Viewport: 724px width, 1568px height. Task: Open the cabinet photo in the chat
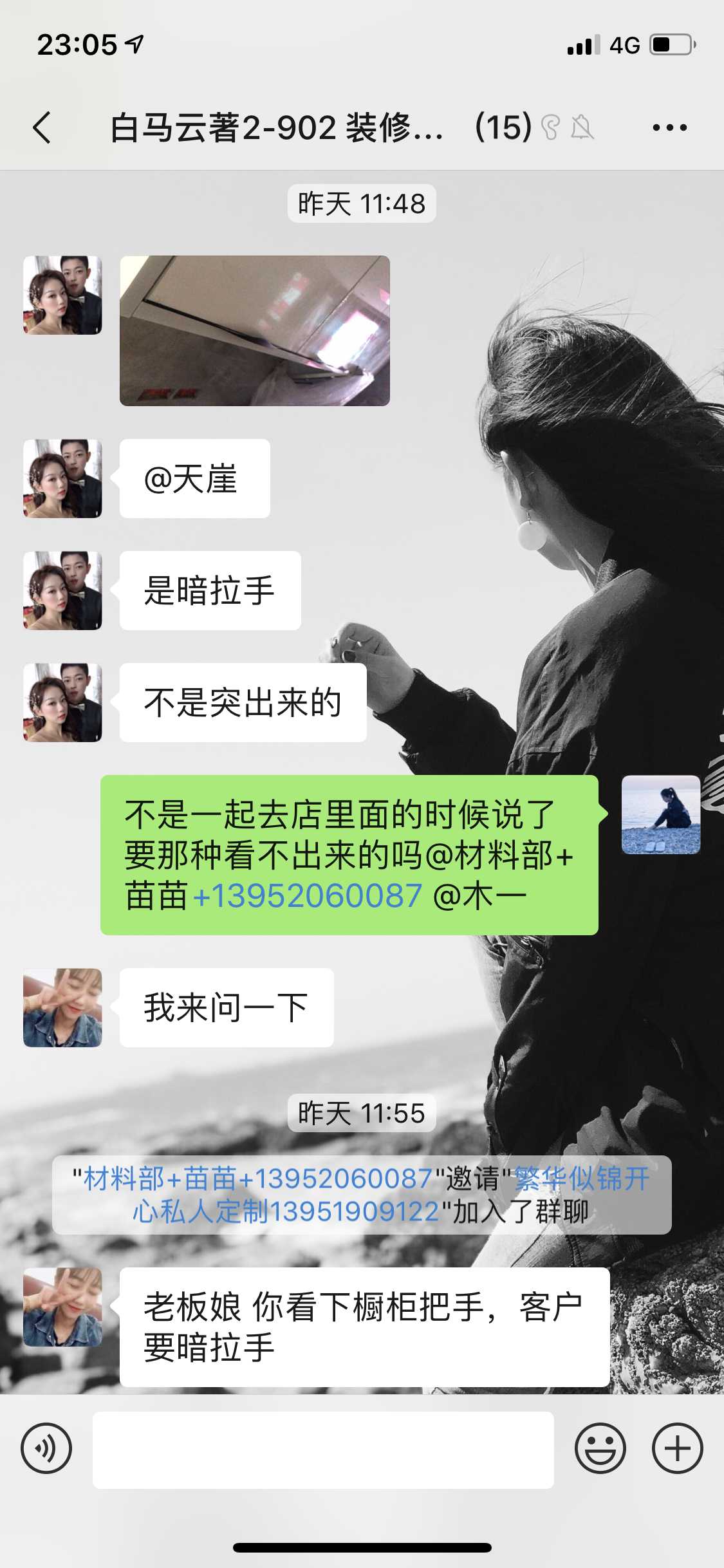[255, 331]
